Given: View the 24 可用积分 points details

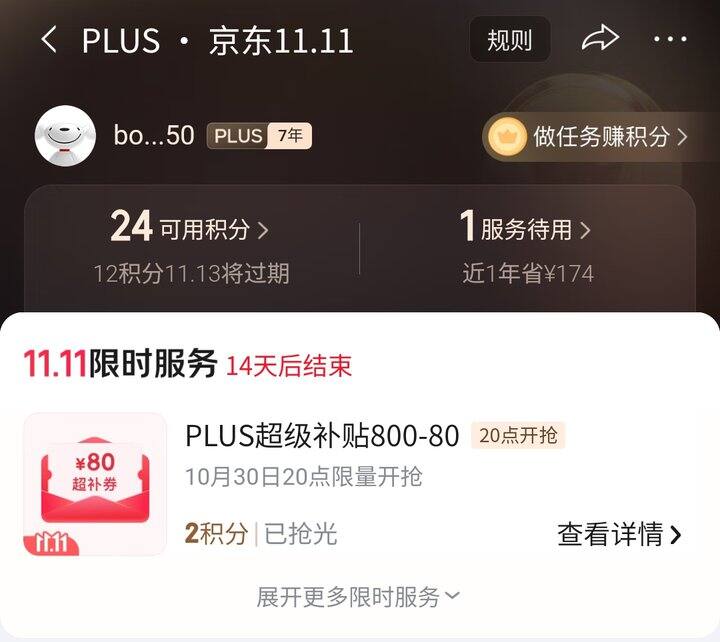Looking at the screenshot, I should pos(189,228).
